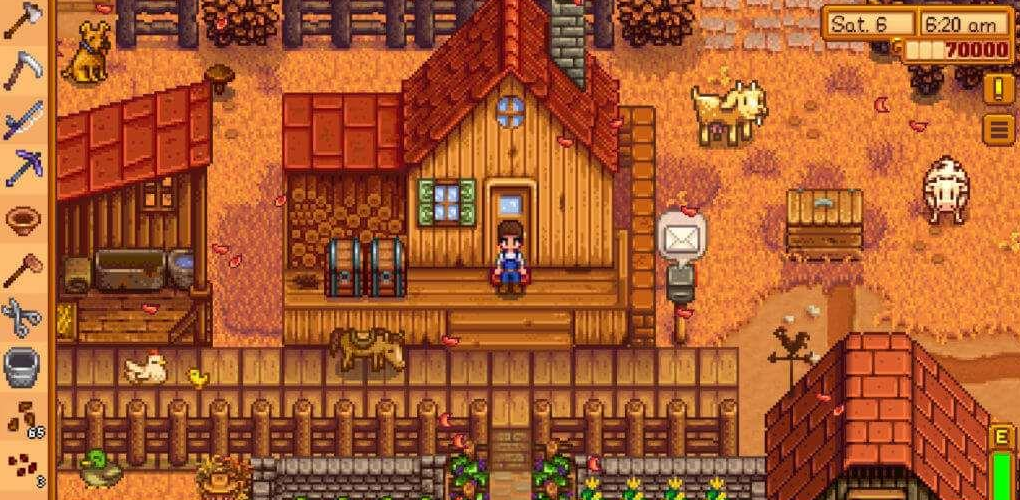
Task: Select the seeds stack of 65
Action: (22, 416)
